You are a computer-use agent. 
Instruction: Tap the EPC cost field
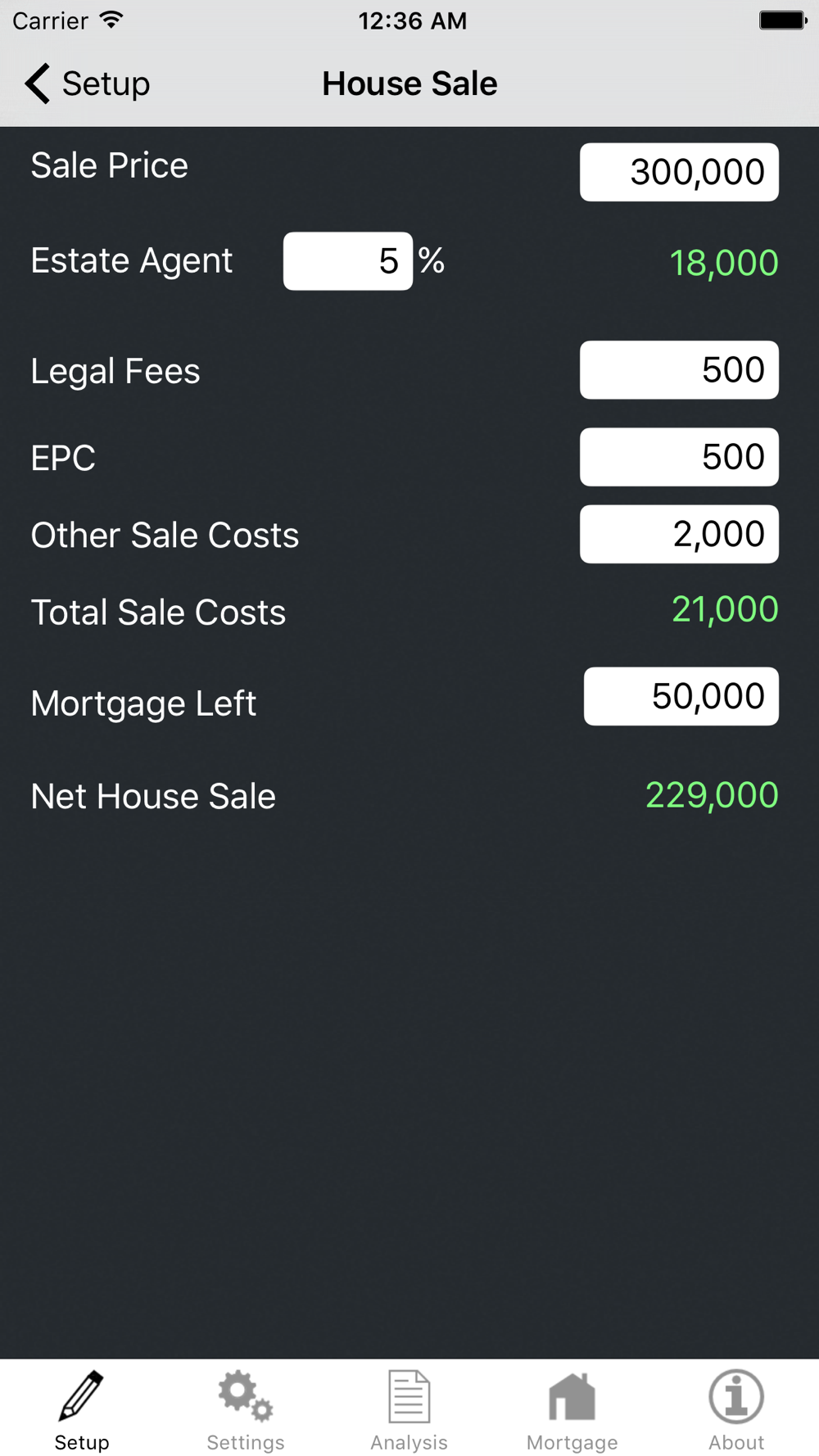[x=679, y=457]
